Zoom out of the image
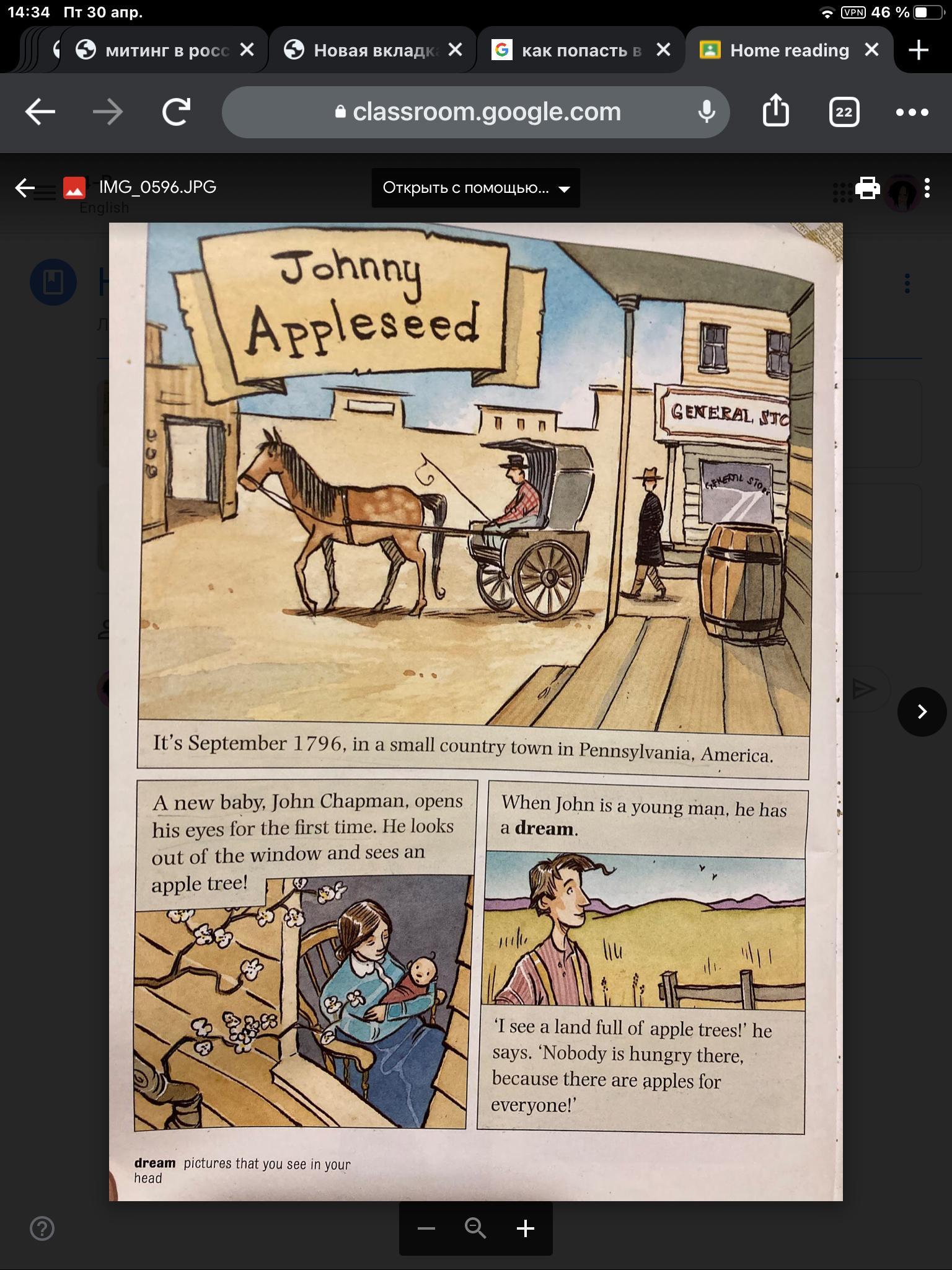The width and height of the screenshot is (952, 1270). coord(426,1228)
